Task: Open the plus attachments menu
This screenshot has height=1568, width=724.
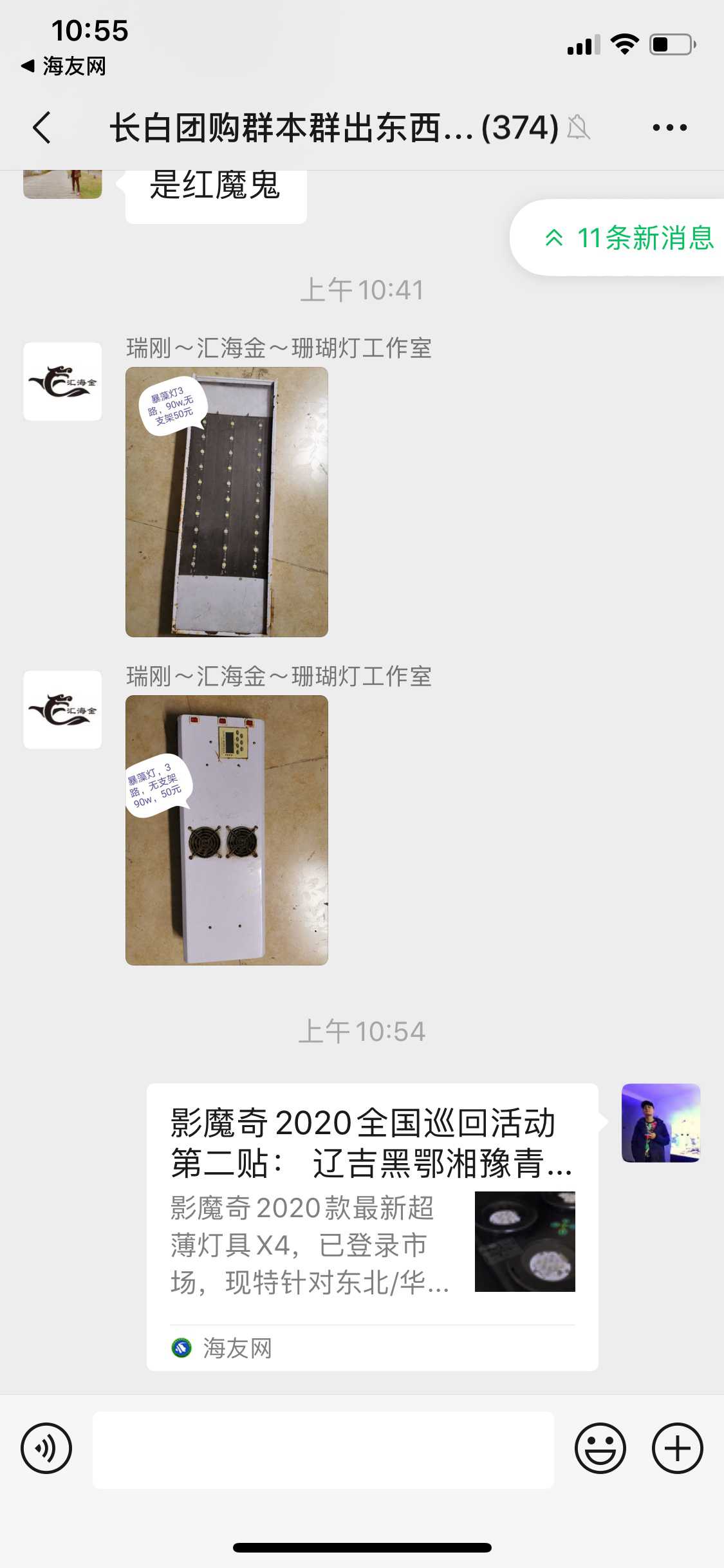Action: [x=677, y=1448]
